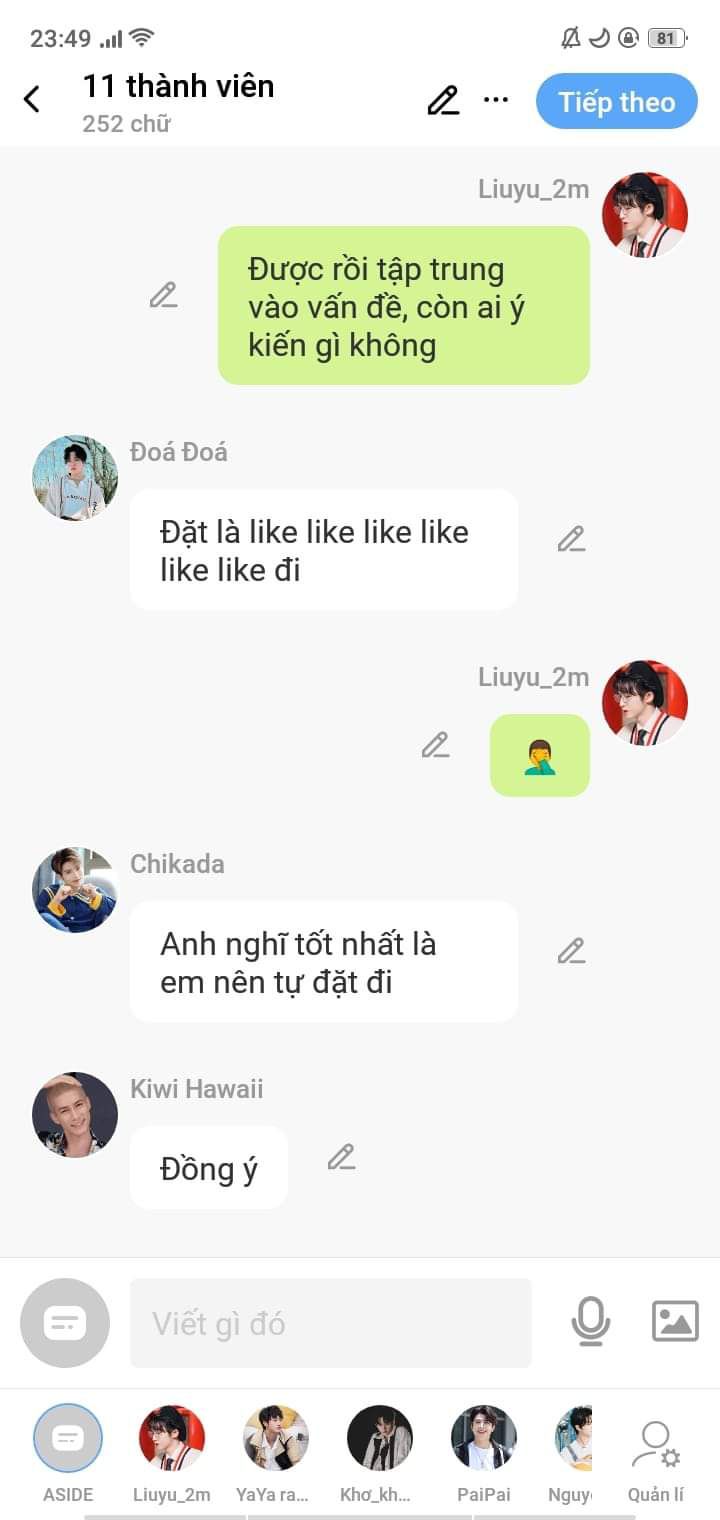This screenshot has height=1520, width=720.
Task: Tap the Tiếp theo button
Action: pos(616,102)
